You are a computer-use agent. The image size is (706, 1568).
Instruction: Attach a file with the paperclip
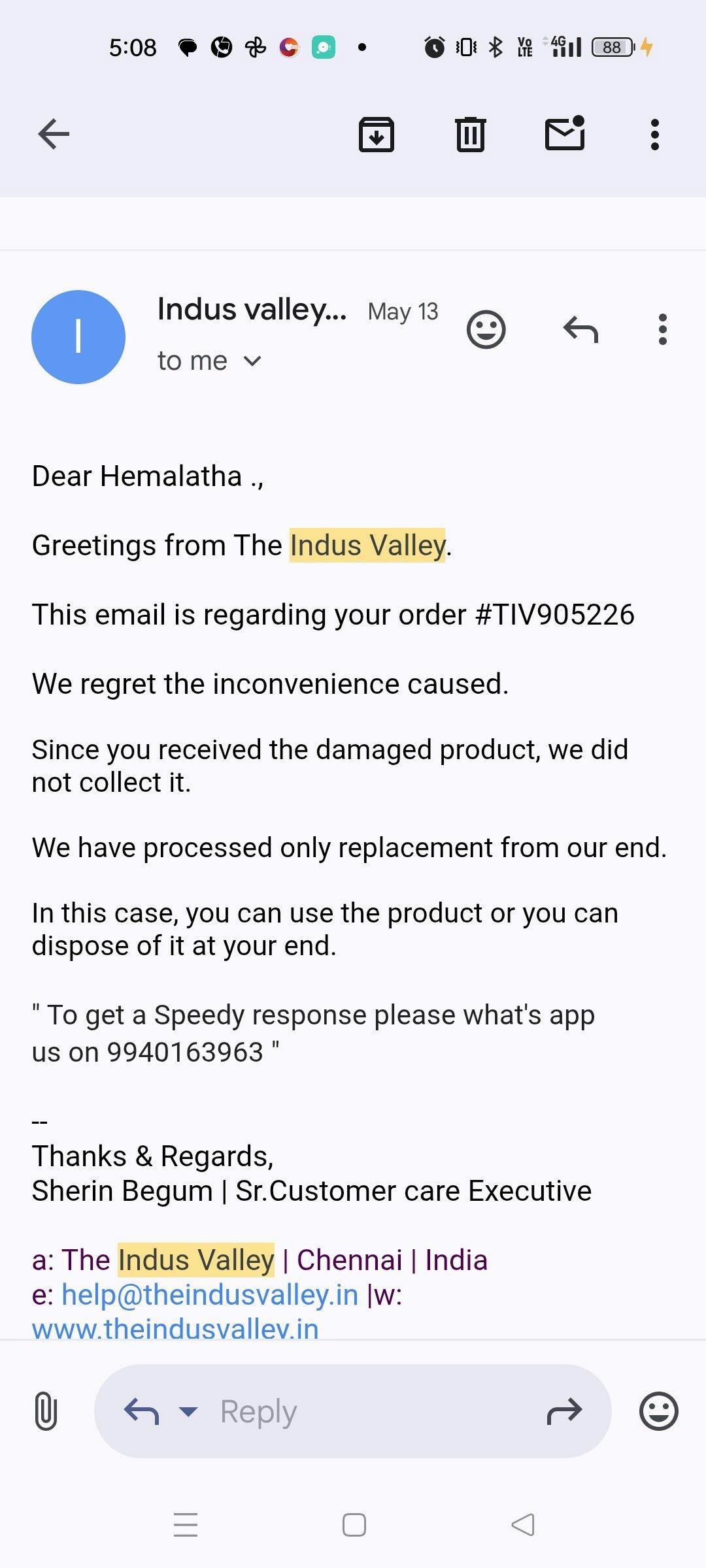[x=46, y=1411]
